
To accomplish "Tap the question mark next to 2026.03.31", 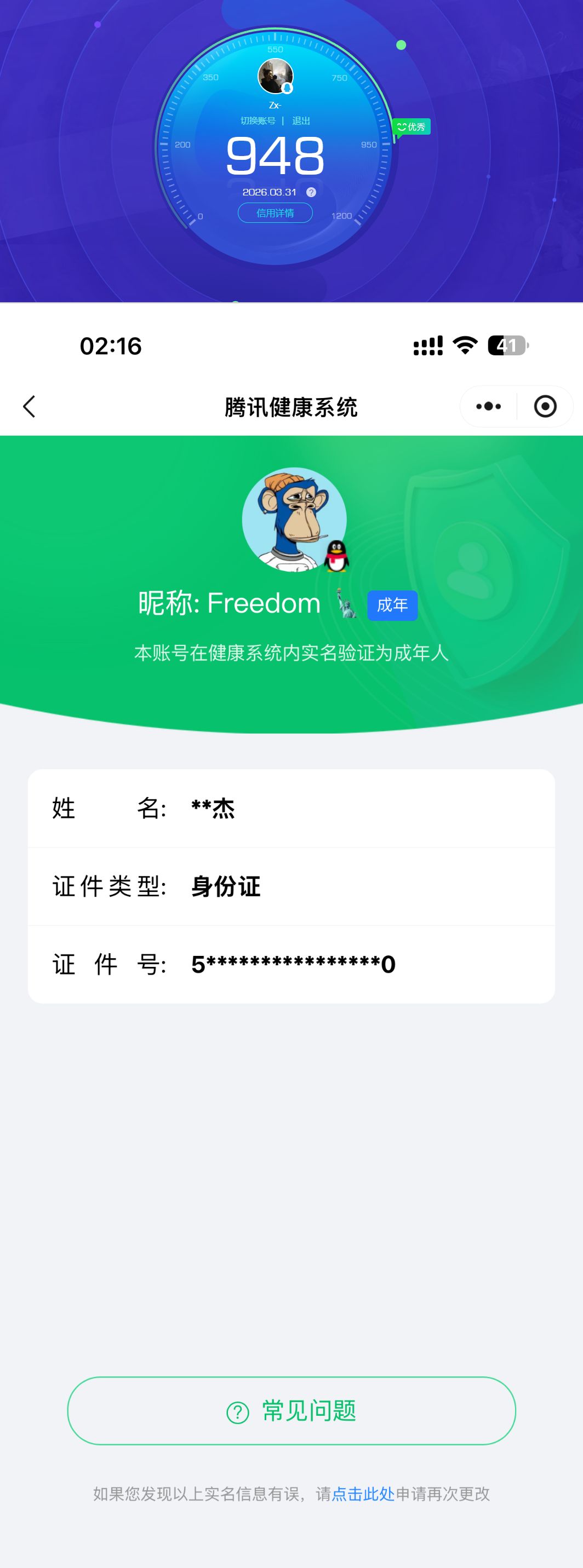I will pyautogui.click(x=311, y=192).
